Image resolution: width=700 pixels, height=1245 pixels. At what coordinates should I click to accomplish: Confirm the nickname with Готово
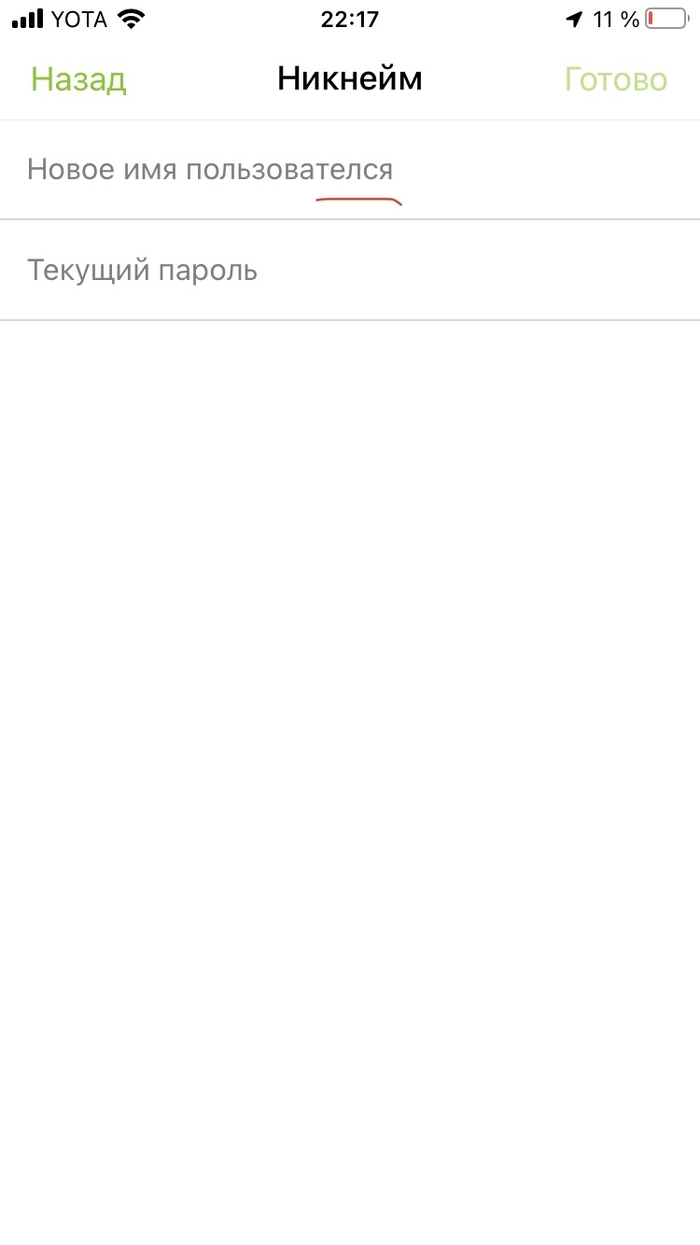[x=615, y=79]
